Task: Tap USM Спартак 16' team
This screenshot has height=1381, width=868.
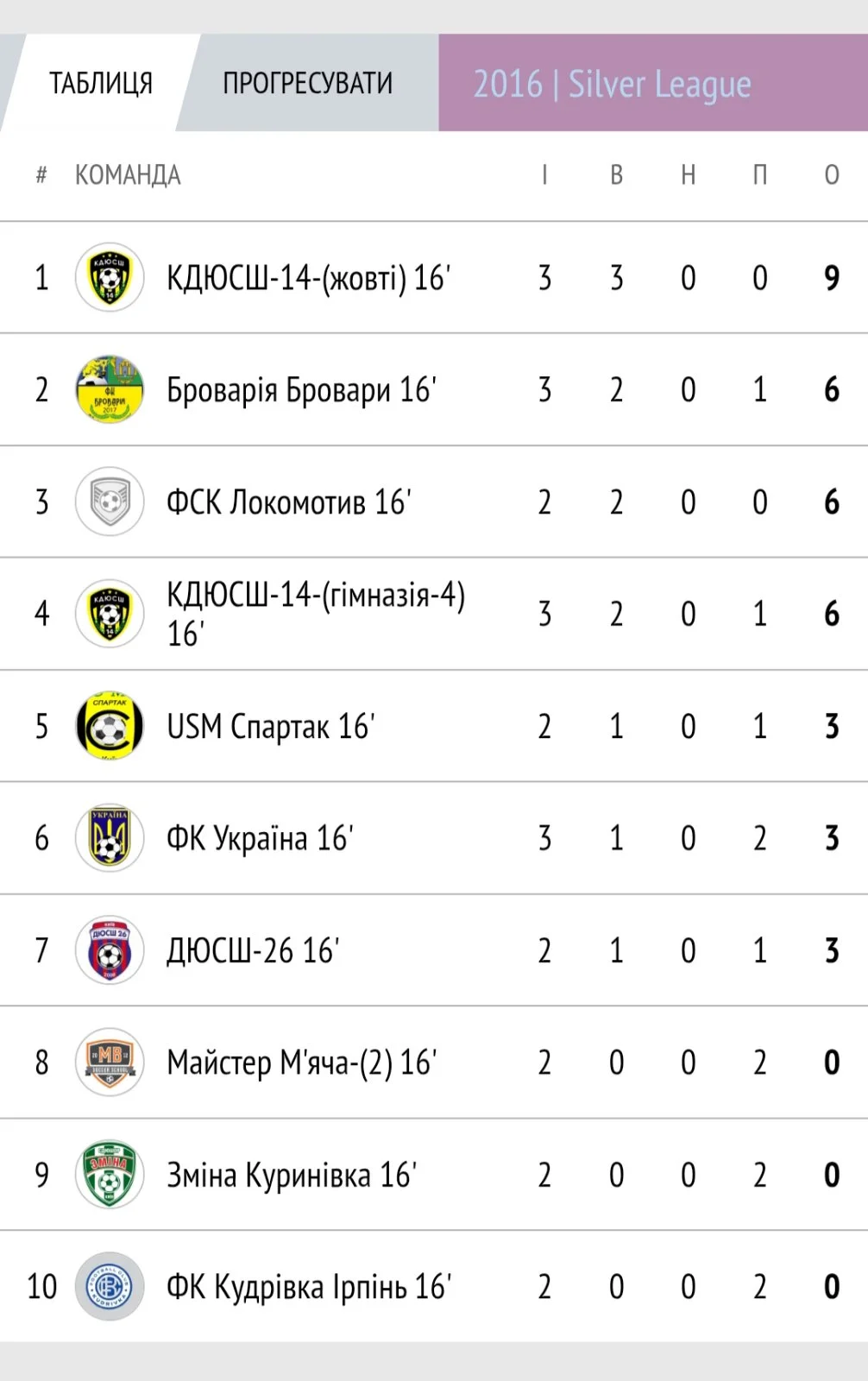Action: (x=270, y=727)
